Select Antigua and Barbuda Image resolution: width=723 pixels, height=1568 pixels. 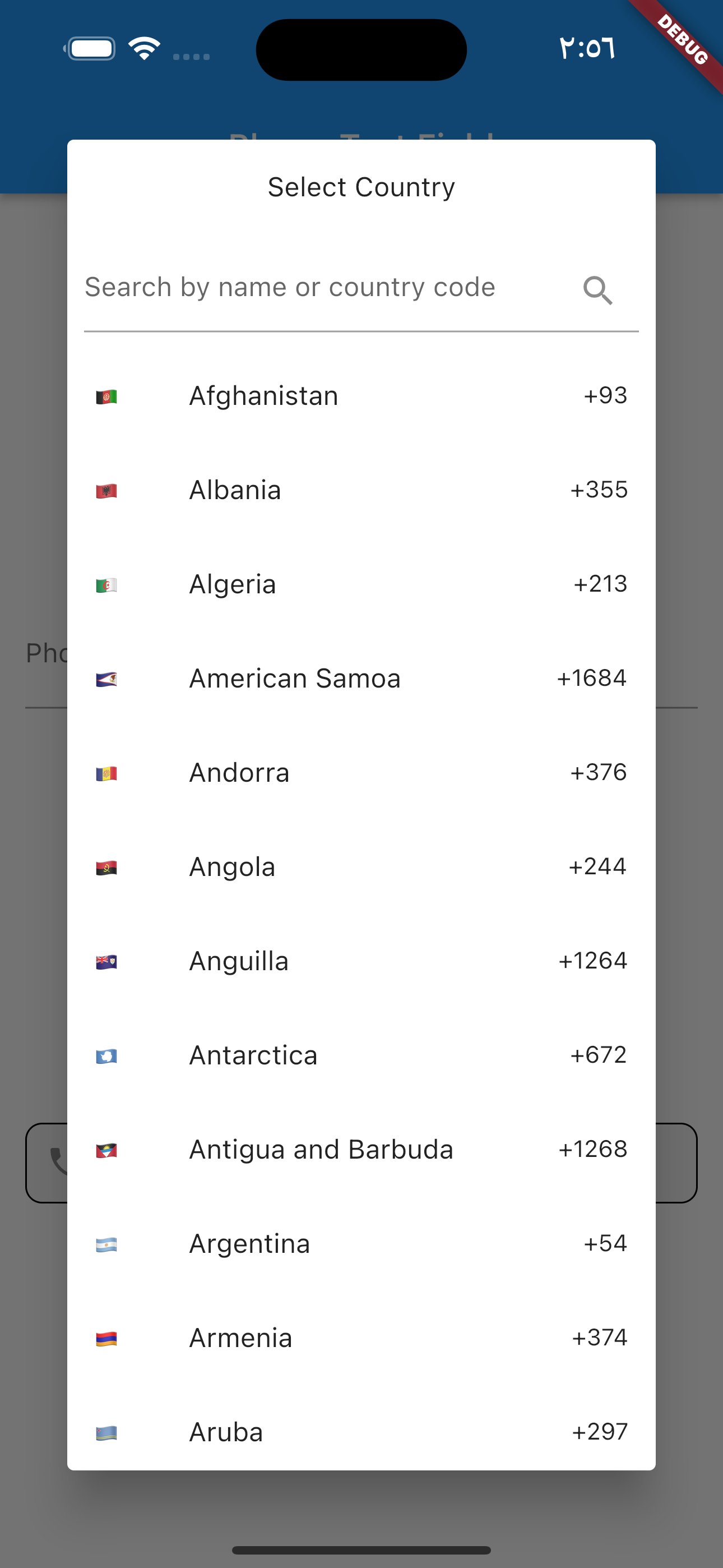coord(361,1150)
